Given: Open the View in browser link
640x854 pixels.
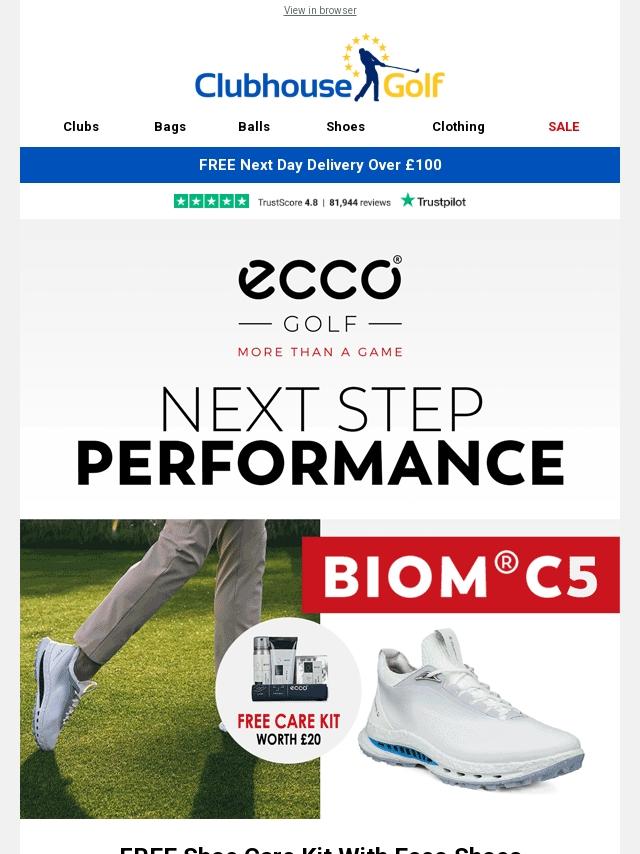Looking at the screenshot, I should [320, 10].
